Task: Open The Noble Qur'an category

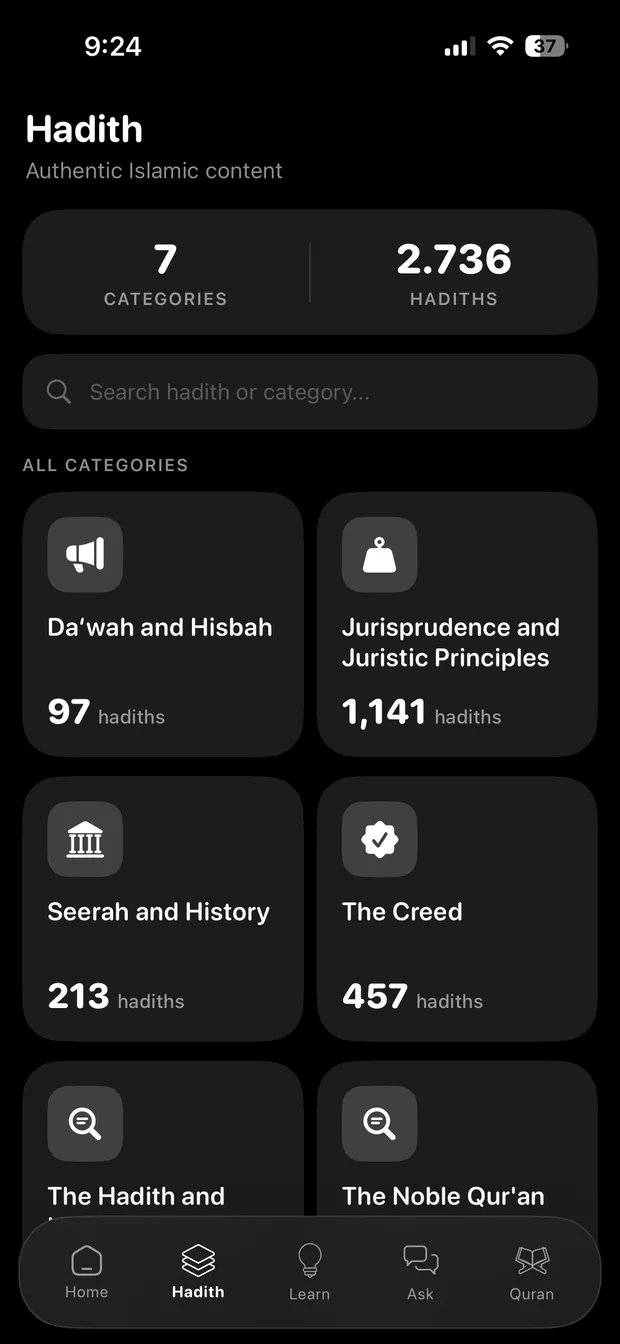Action: tap(457, 1140)
